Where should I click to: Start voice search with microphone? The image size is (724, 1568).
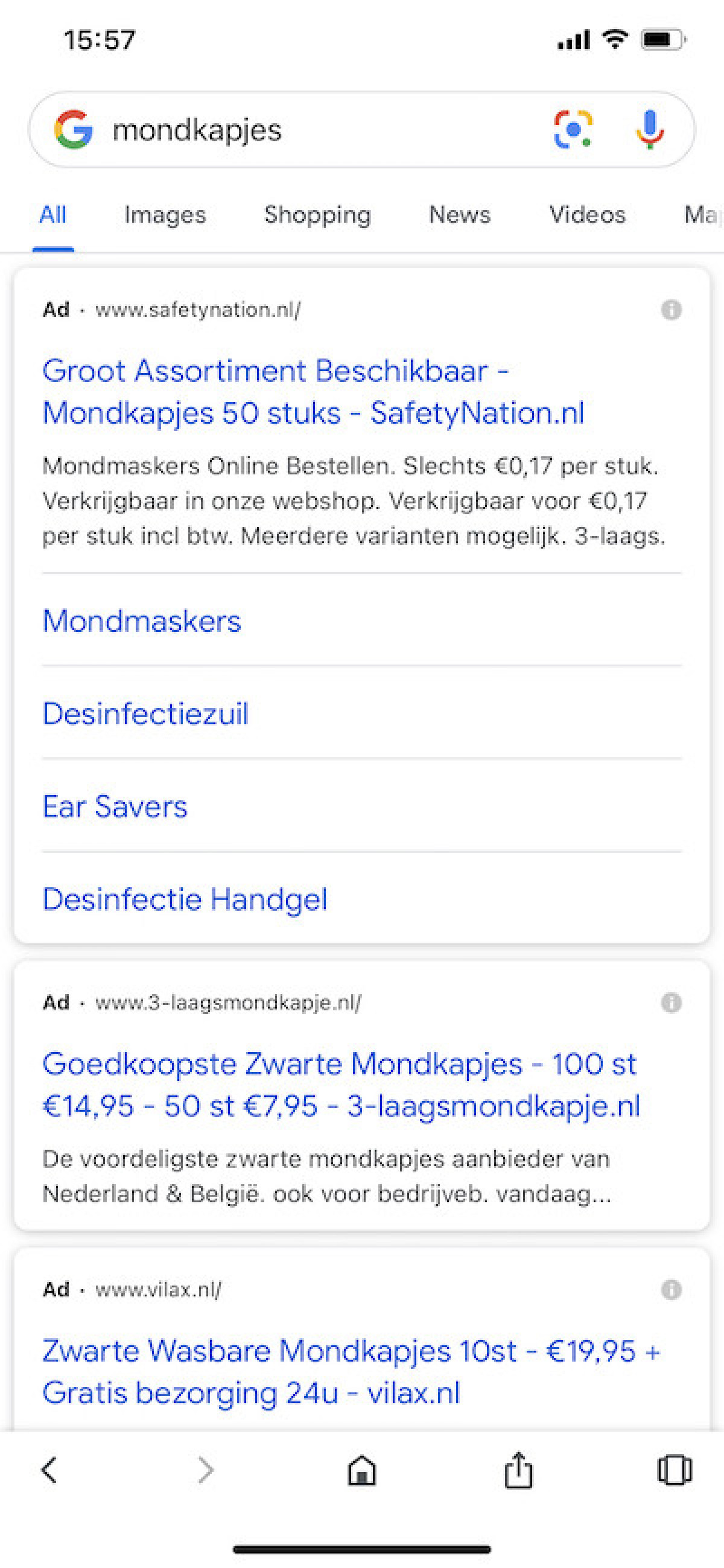tap(649, 129)
